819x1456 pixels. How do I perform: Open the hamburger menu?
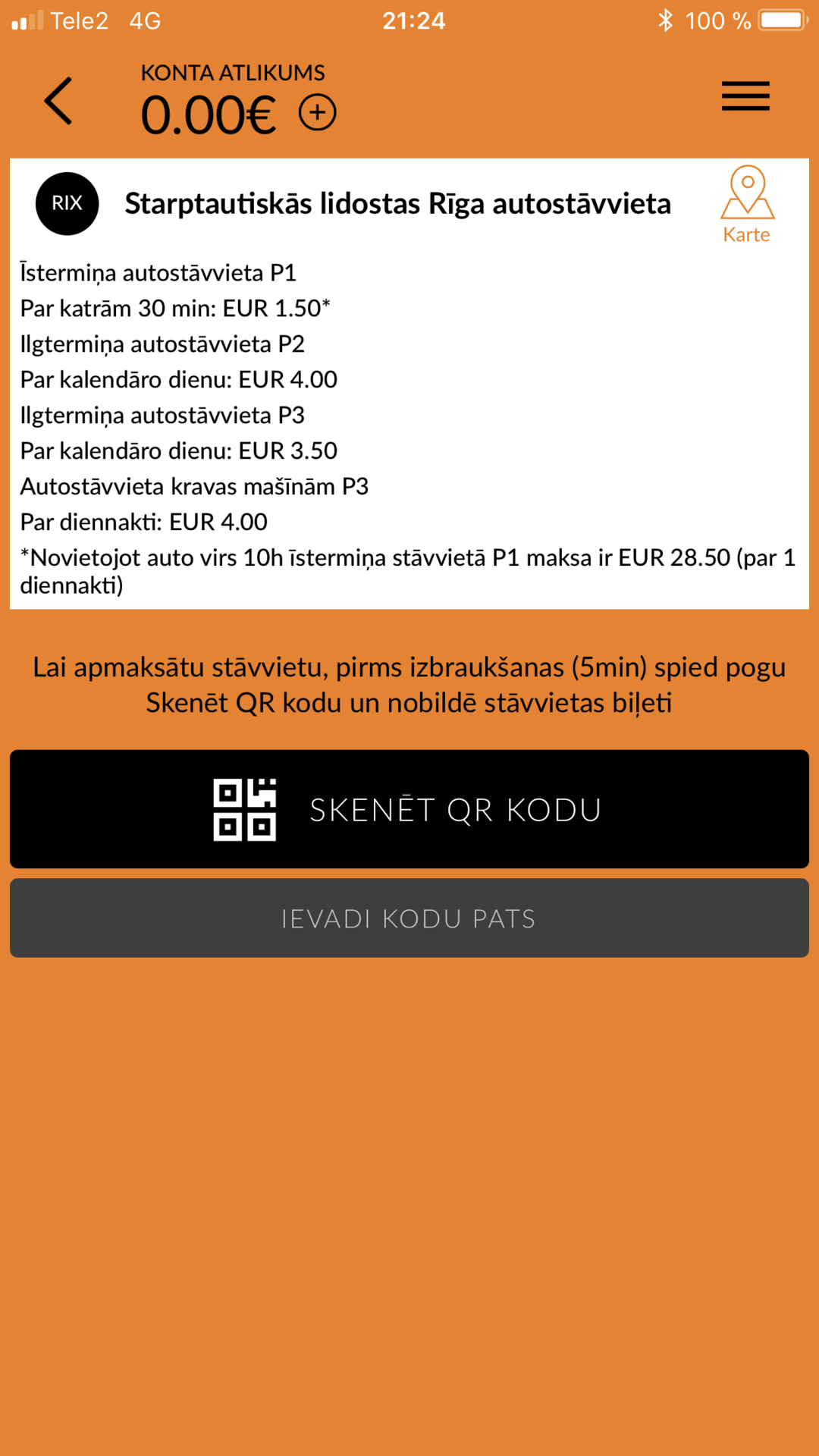coord(745,96)
